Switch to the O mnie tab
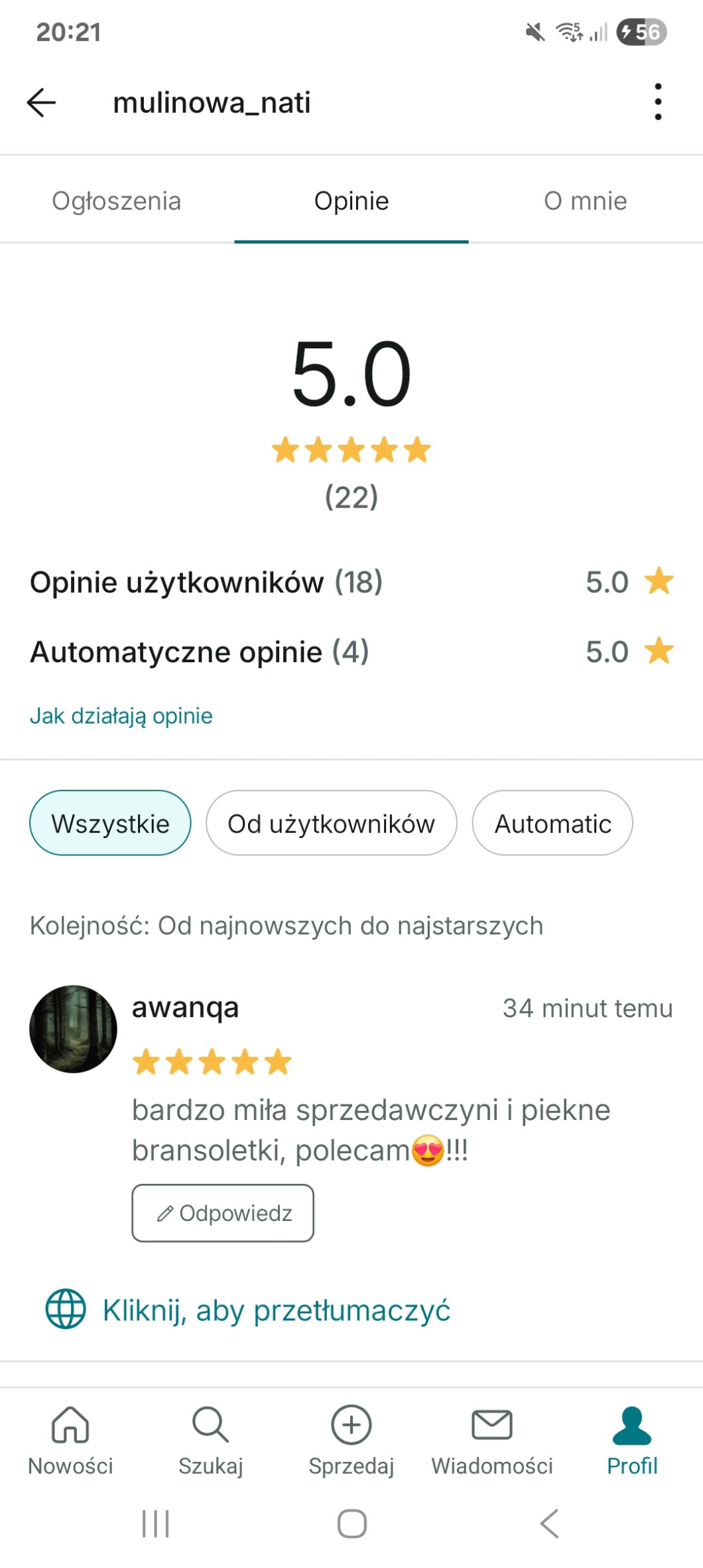The width and height of the screenshot is (703, 1568). 585,201
